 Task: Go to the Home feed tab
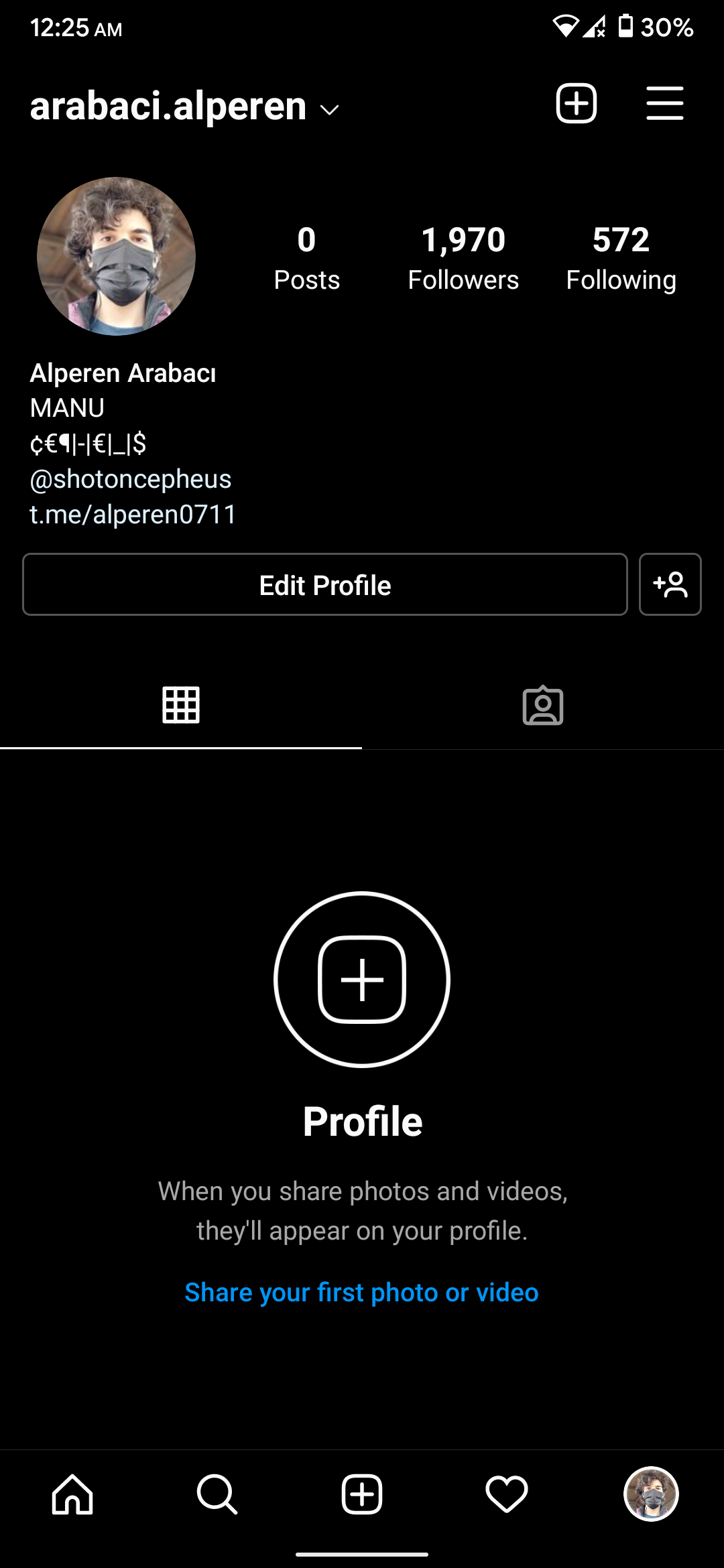pyautogui.click(x=72, y=1494)
